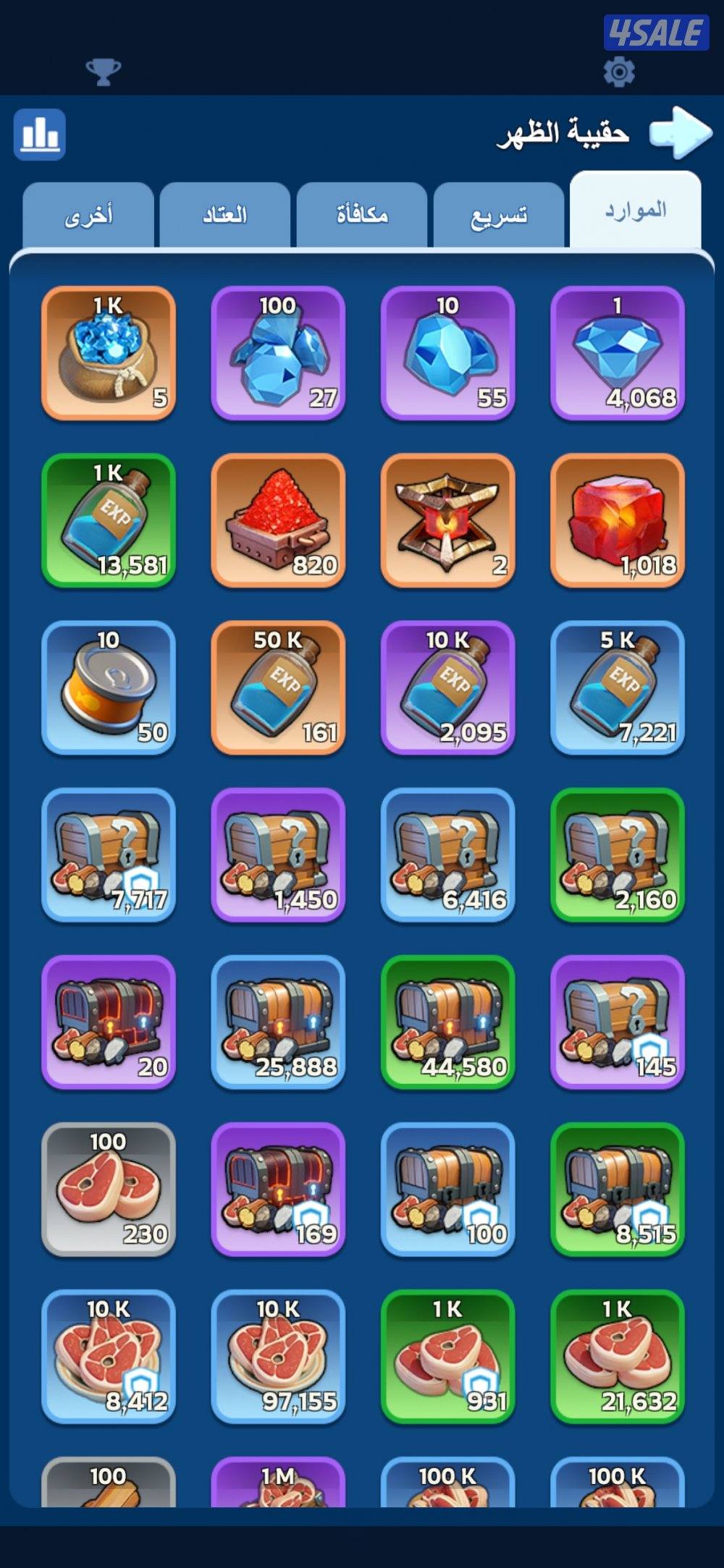Choose the 5K EXP potion with 7,221
This screenshot has width=724, height=1568.
click(618, 687)
